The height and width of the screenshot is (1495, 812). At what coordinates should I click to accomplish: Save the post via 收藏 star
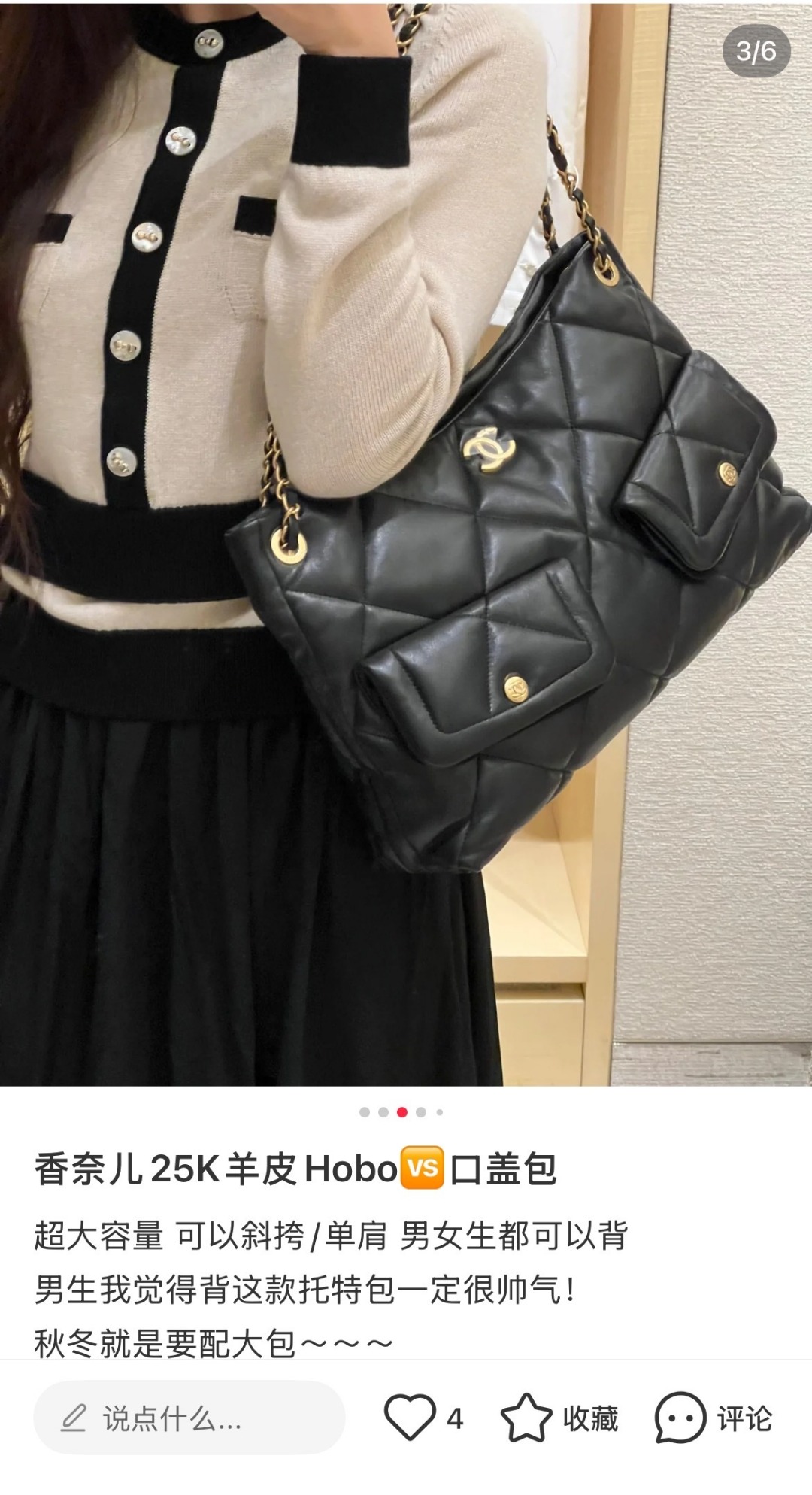[x=526, y=1418]
